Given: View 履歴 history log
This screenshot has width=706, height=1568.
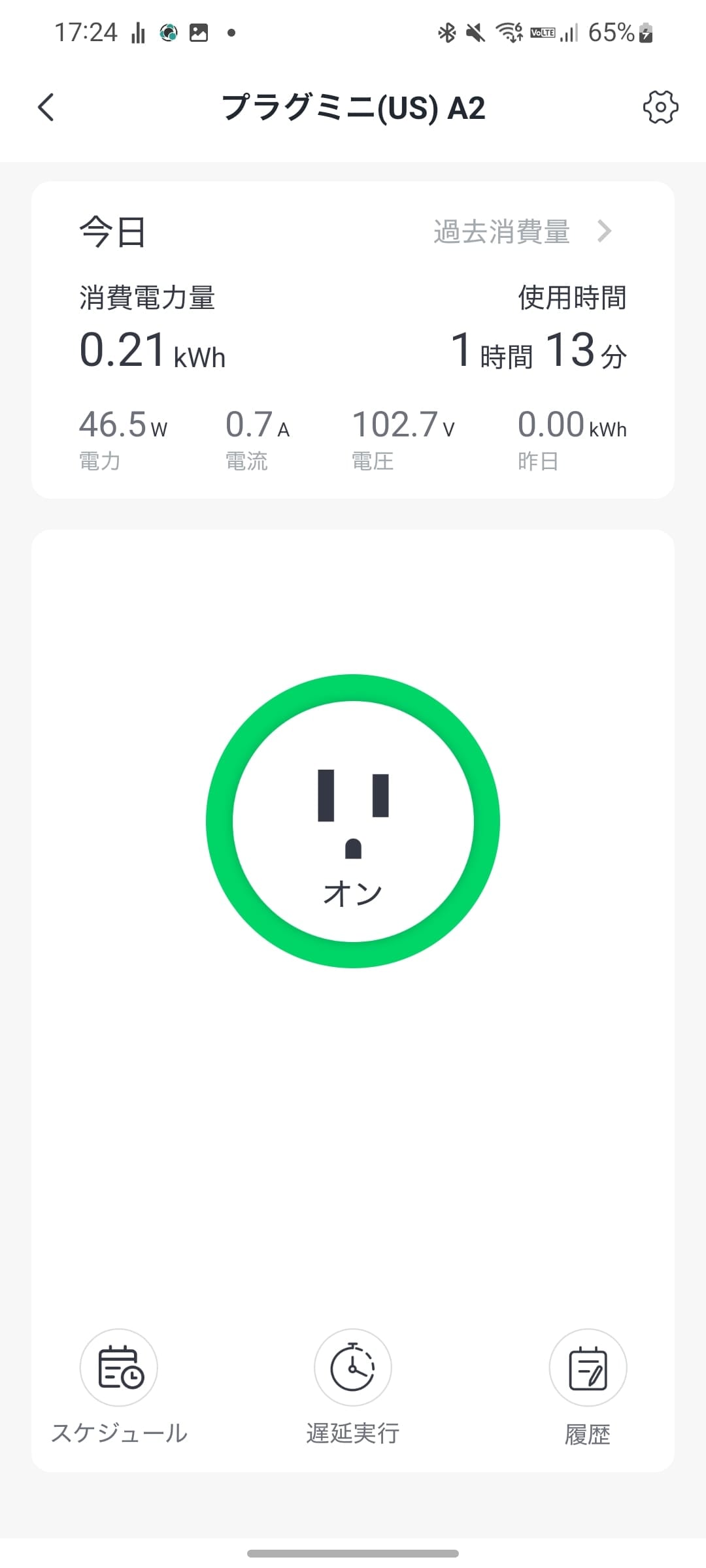Looking at the screenshot, I should (588, 1367).
